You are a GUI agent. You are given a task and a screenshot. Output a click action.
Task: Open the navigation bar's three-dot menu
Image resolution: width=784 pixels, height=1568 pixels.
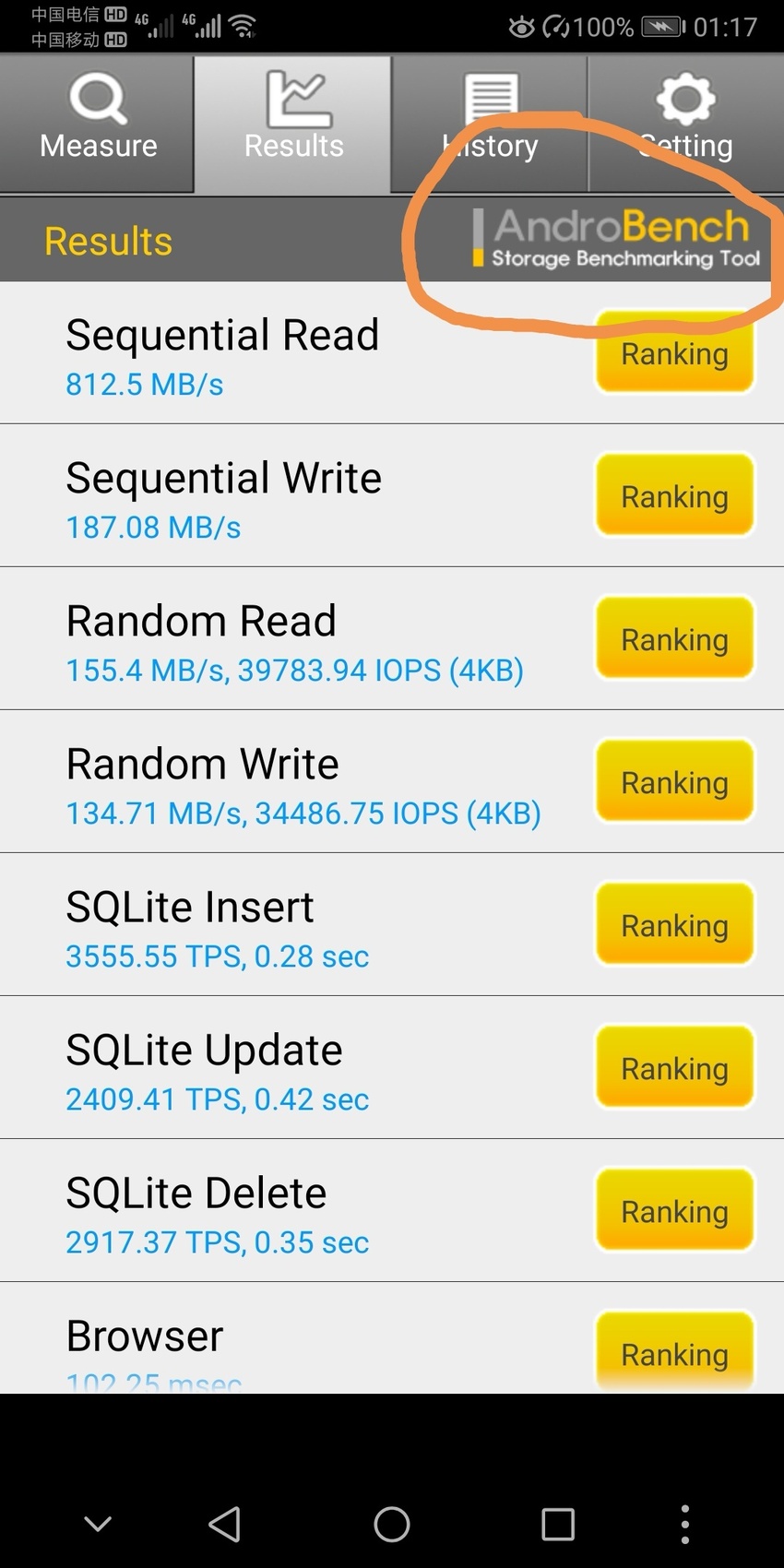pos(684,1525)
